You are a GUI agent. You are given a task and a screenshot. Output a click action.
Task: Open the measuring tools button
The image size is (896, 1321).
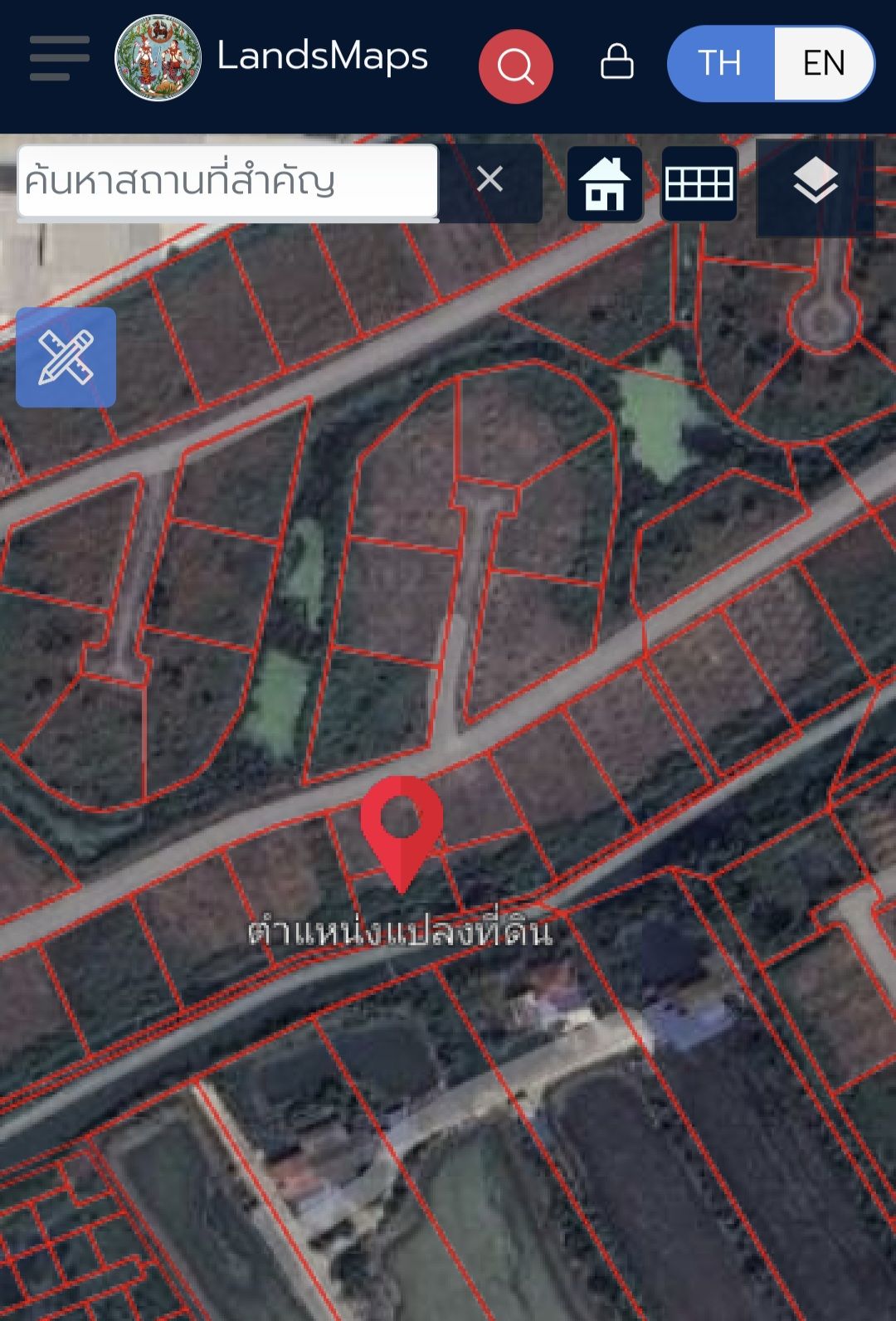(66, 357)
